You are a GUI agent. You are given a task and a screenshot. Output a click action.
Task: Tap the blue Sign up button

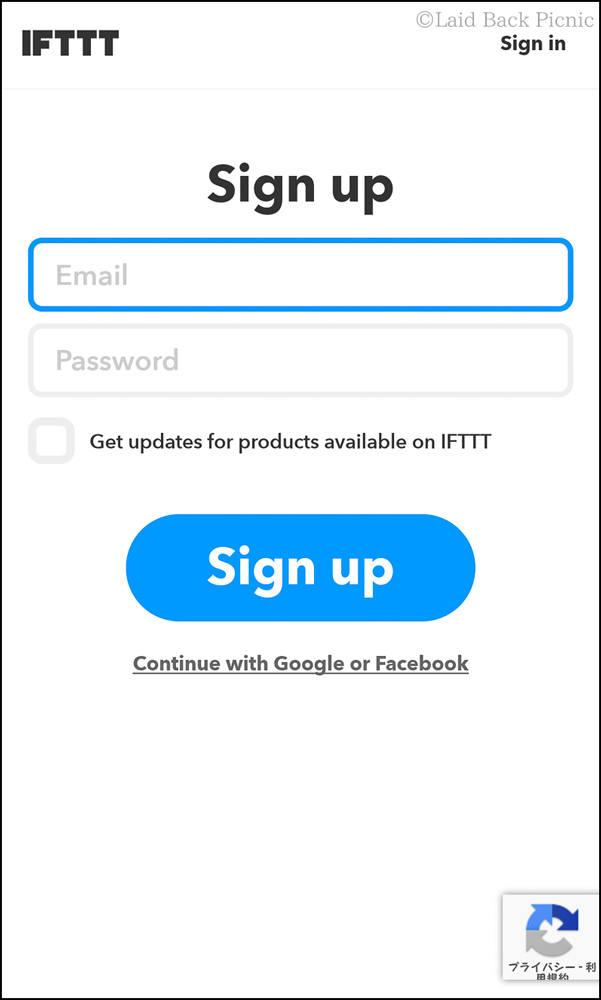300,567
